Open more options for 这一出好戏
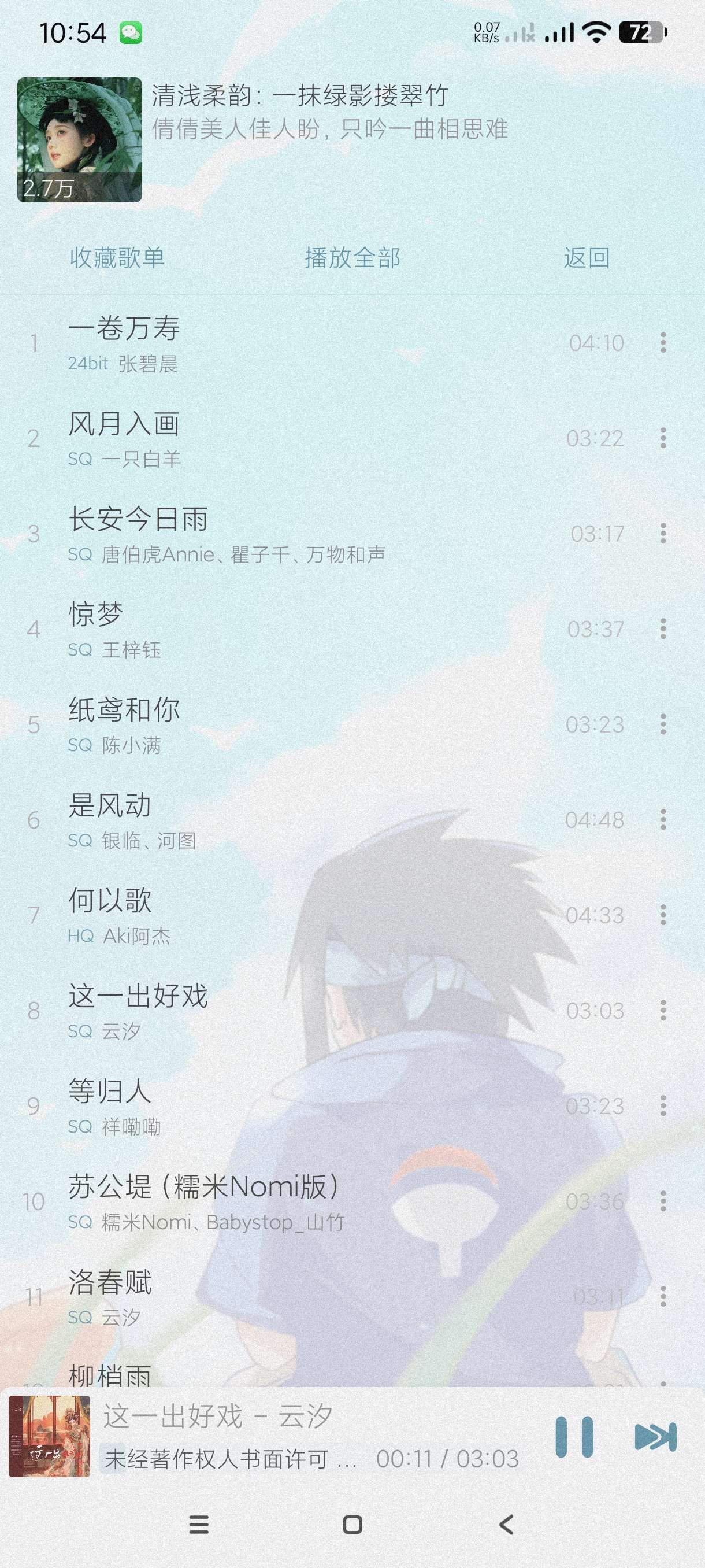Image resolution: width=705 pixels, height=1568 pixels. click(663, 1011)
